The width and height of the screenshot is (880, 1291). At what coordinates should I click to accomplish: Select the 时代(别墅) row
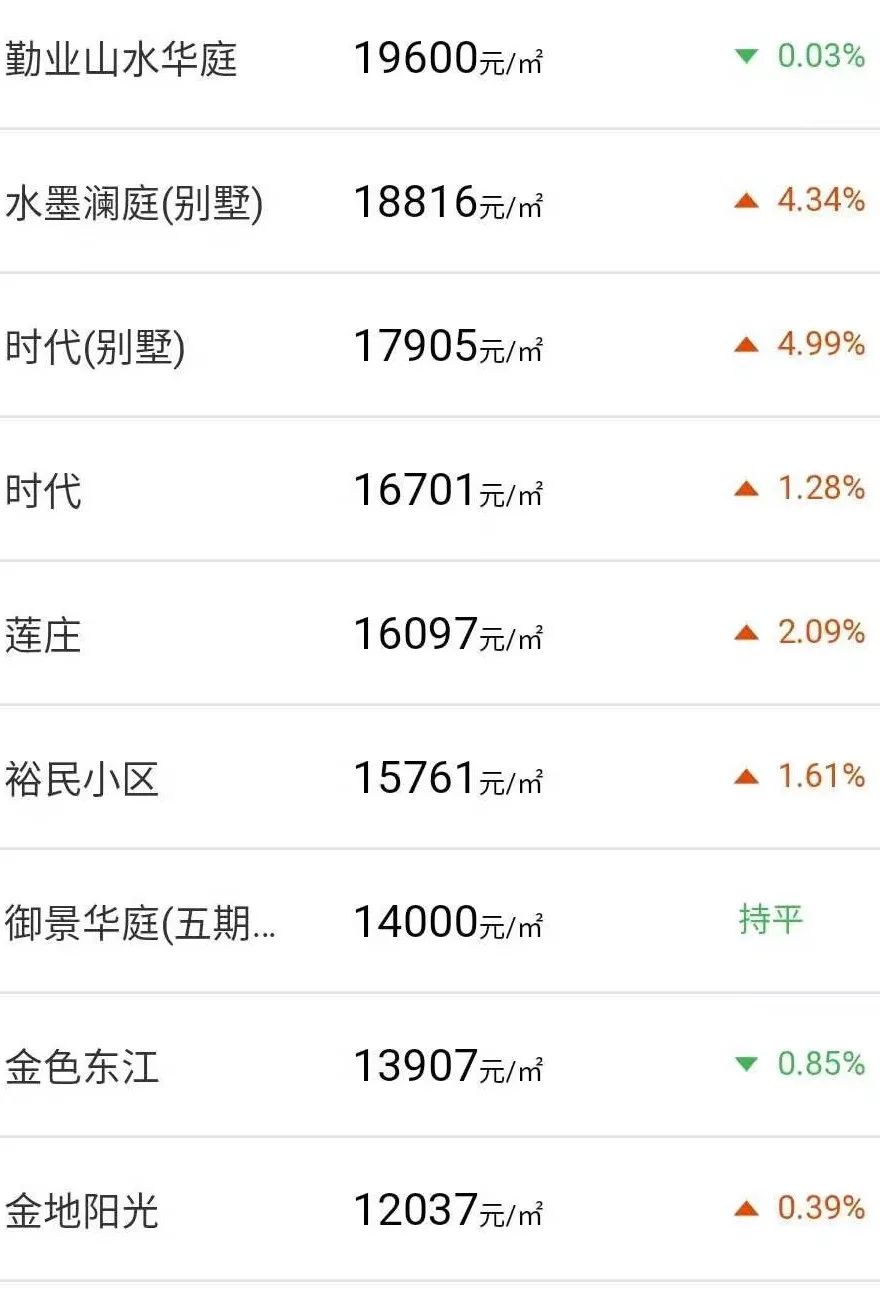[96, 347]
